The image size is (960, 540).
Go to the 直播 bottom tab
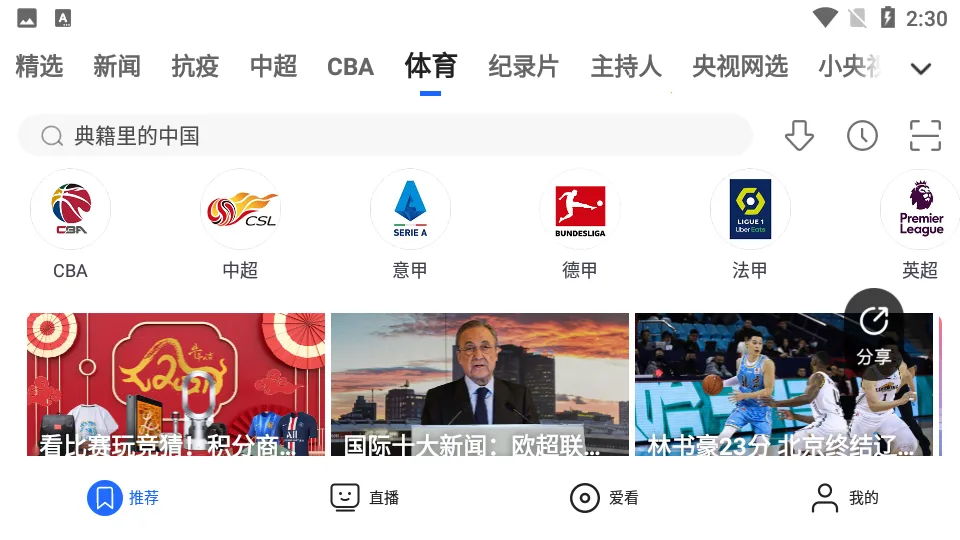click(365, 497)
